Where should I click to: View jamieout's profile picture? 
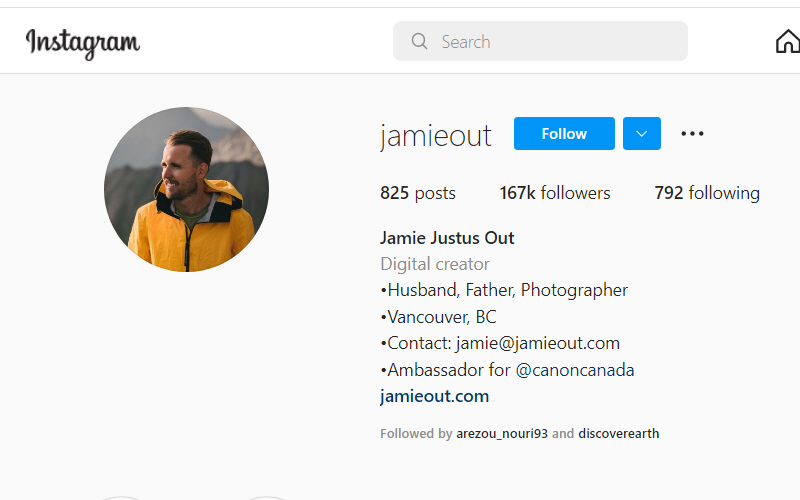pos(186,190)
